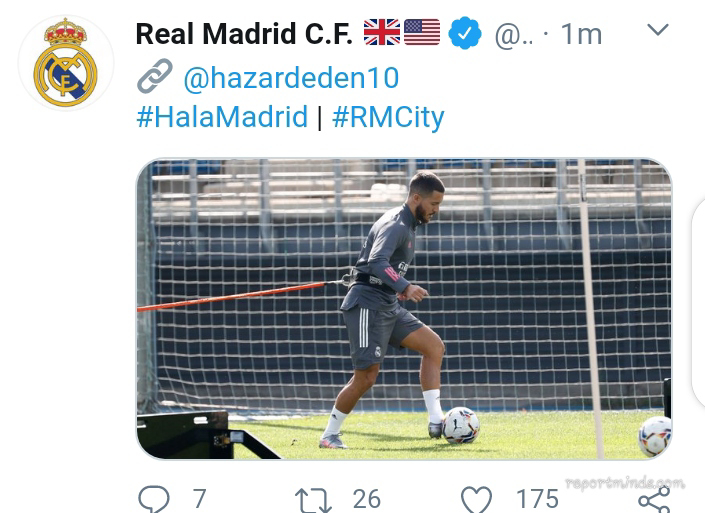Expand the tweet options chevron
This screenshot has width=705, height=513.
tap(657, 31)
